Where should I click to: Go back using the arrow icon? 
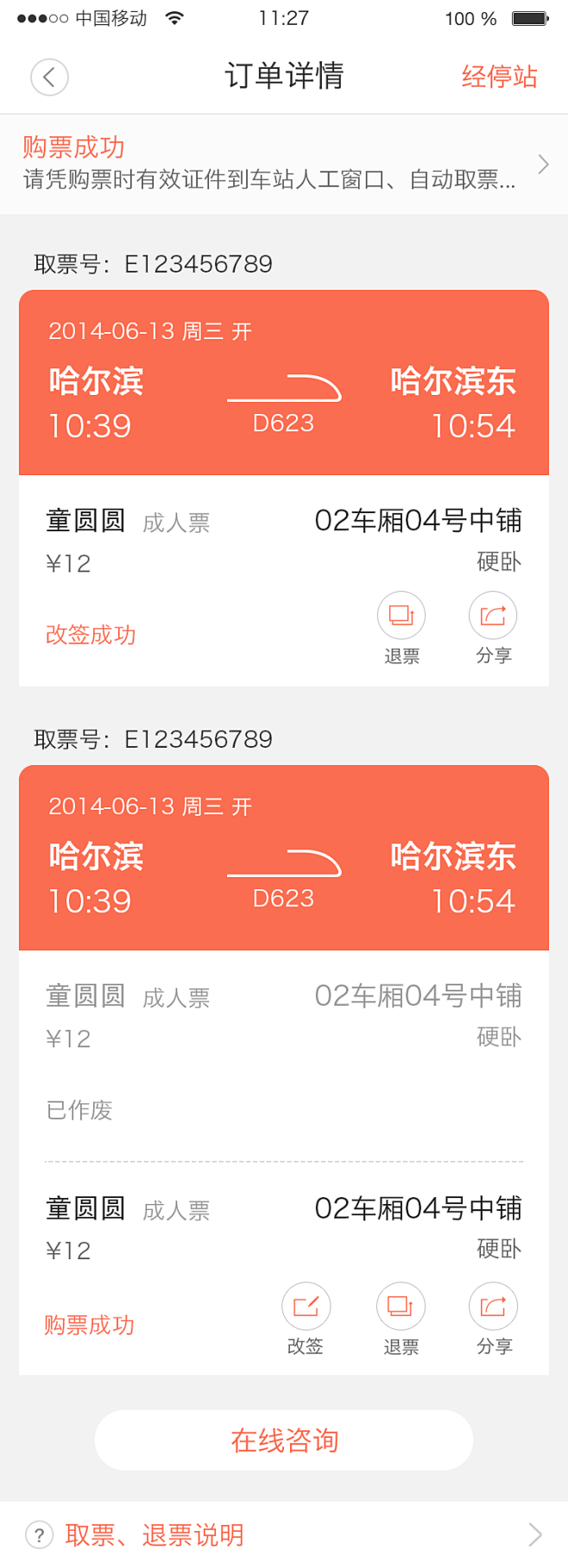[49, 77]
